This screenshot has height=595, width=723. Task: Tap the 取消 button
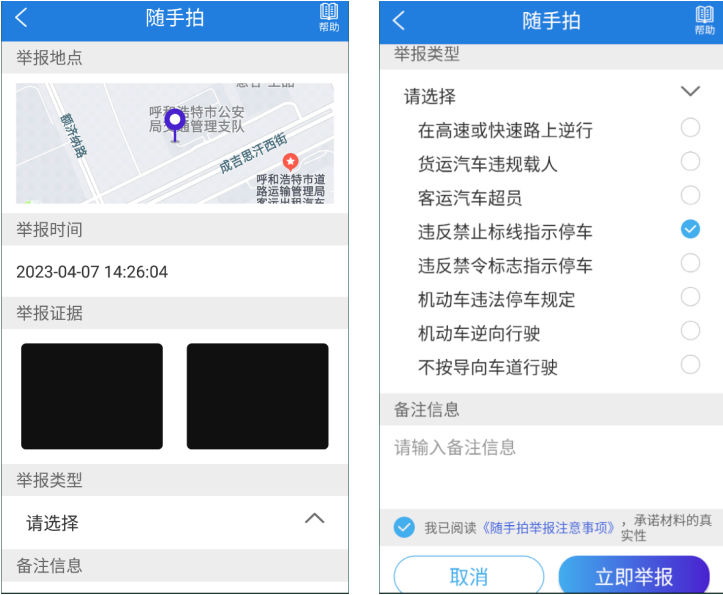click(468, 576)
